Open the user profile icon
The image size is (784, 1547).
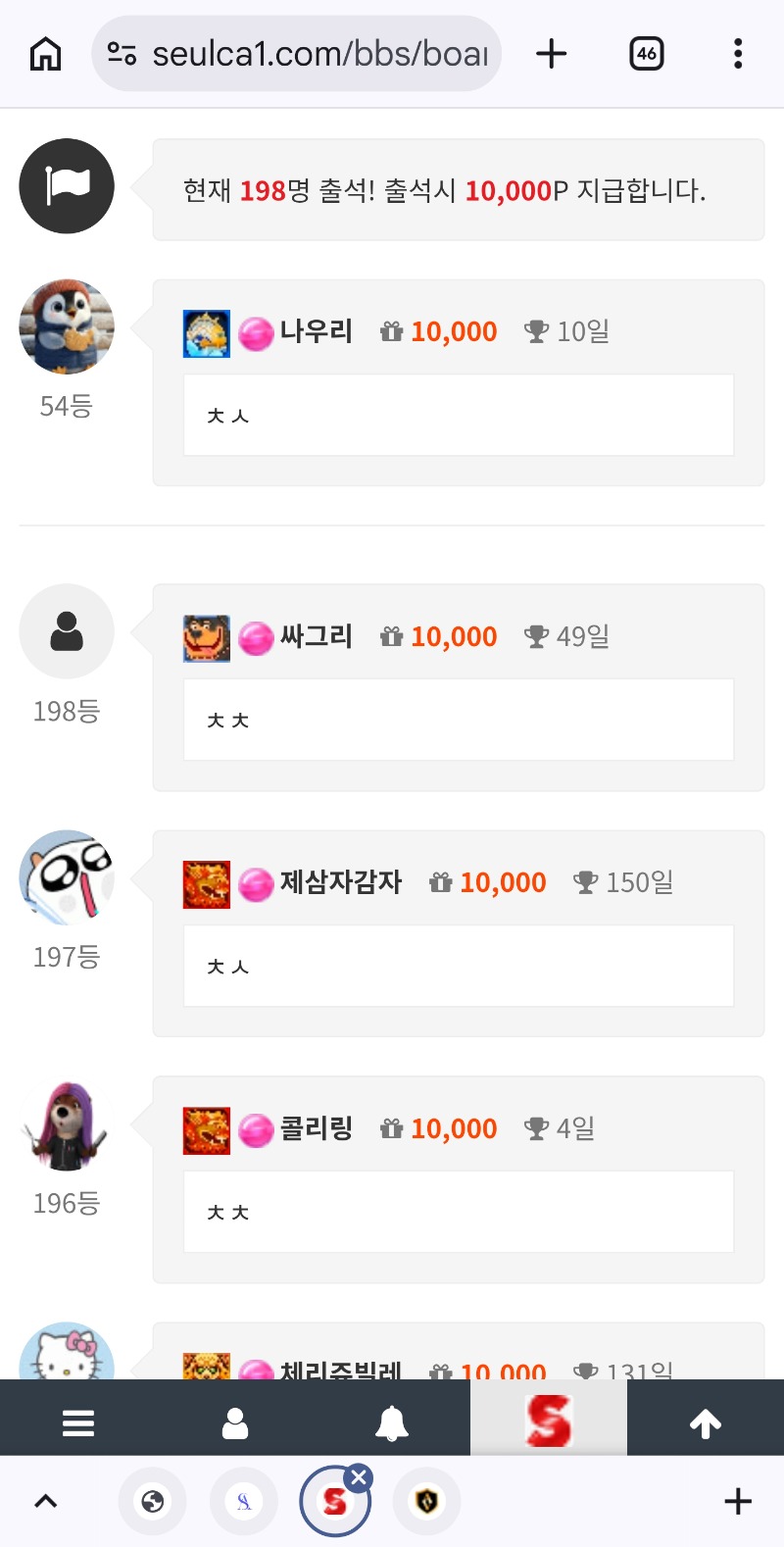(x=235, y=1422)
